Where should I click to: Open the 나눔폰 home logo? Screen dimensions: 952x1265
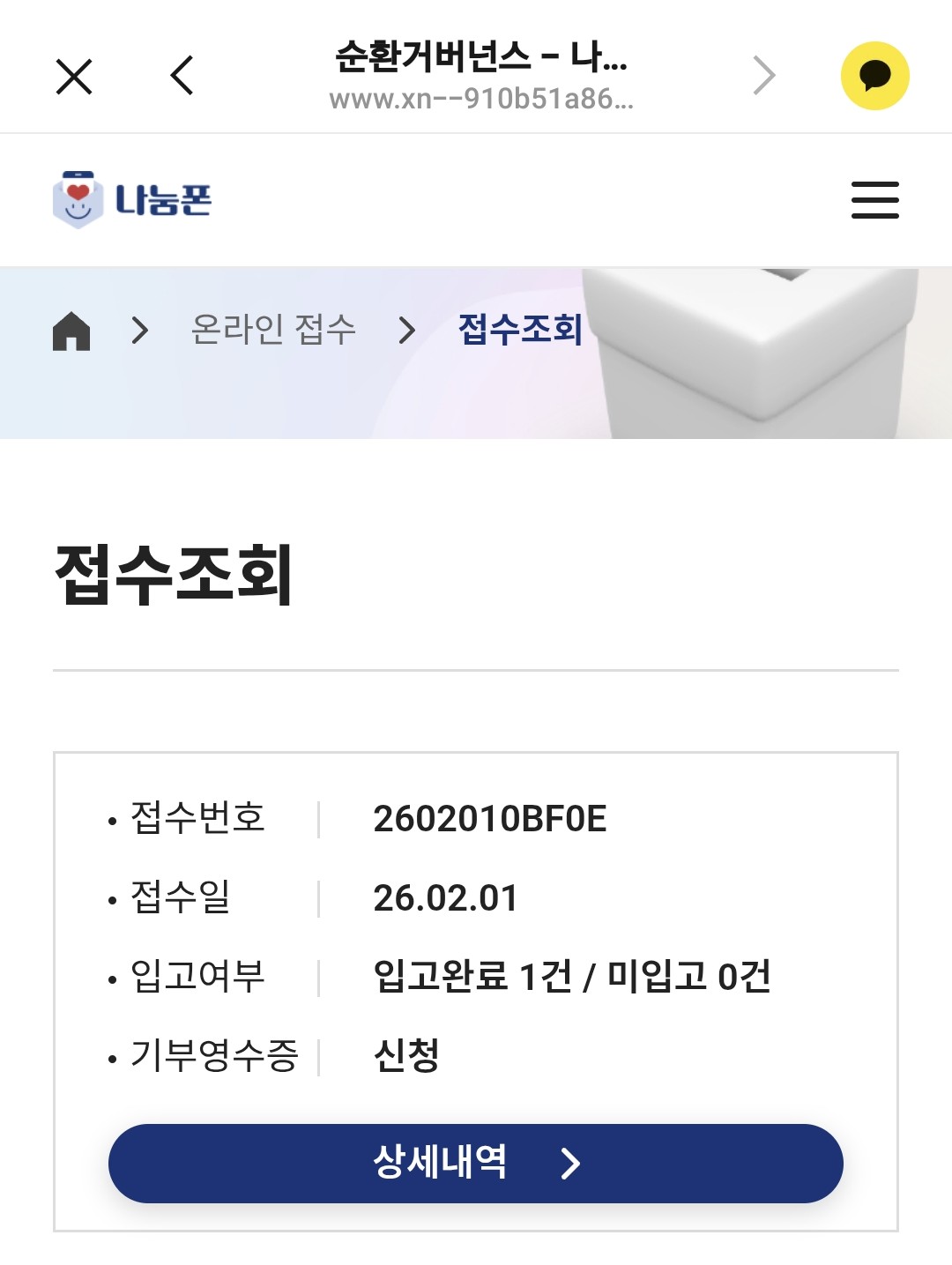pyautogui.click(x=132, y=199)
